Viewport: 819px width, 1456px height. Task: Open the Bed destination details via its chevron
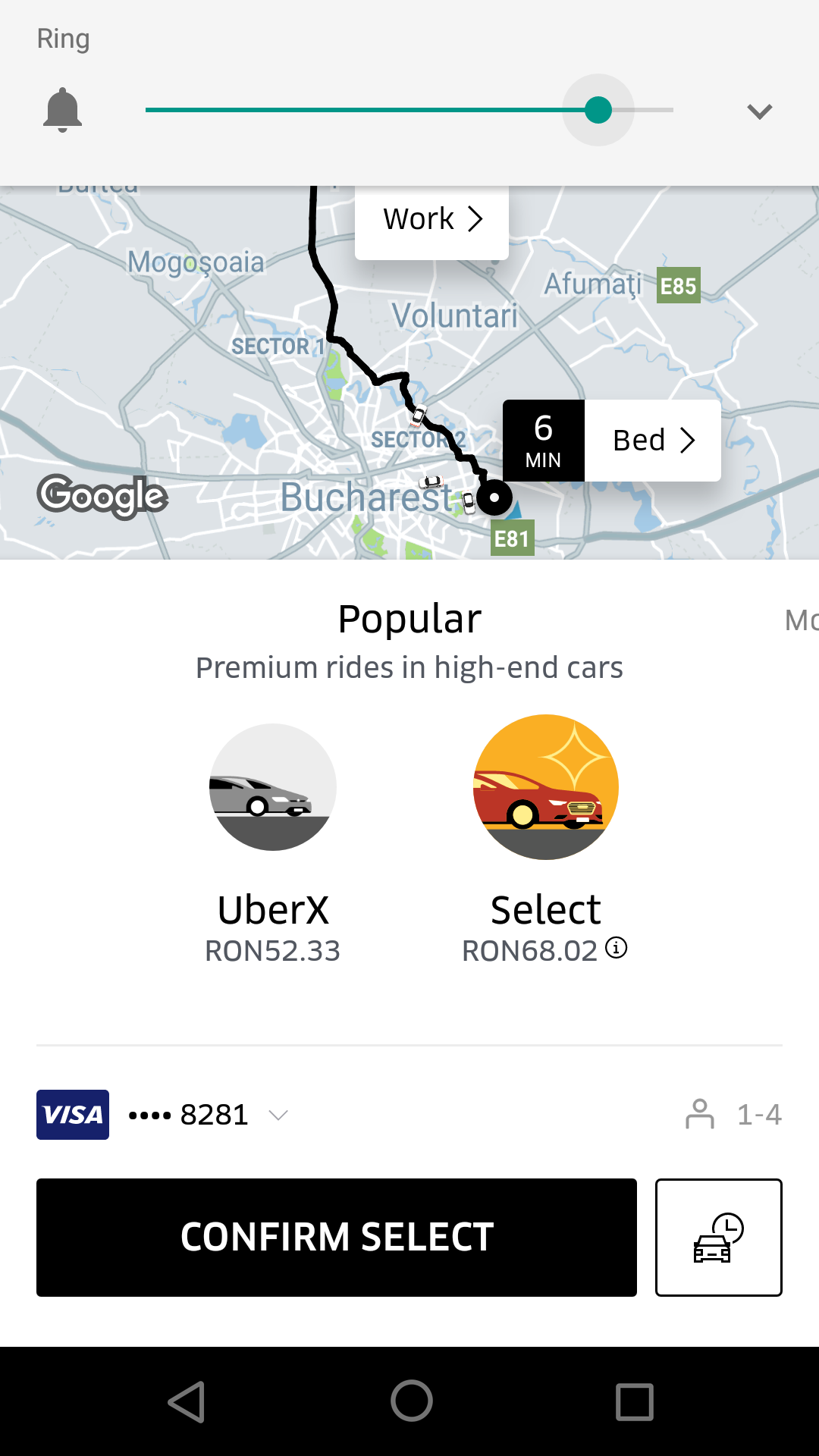click(689, 440)
